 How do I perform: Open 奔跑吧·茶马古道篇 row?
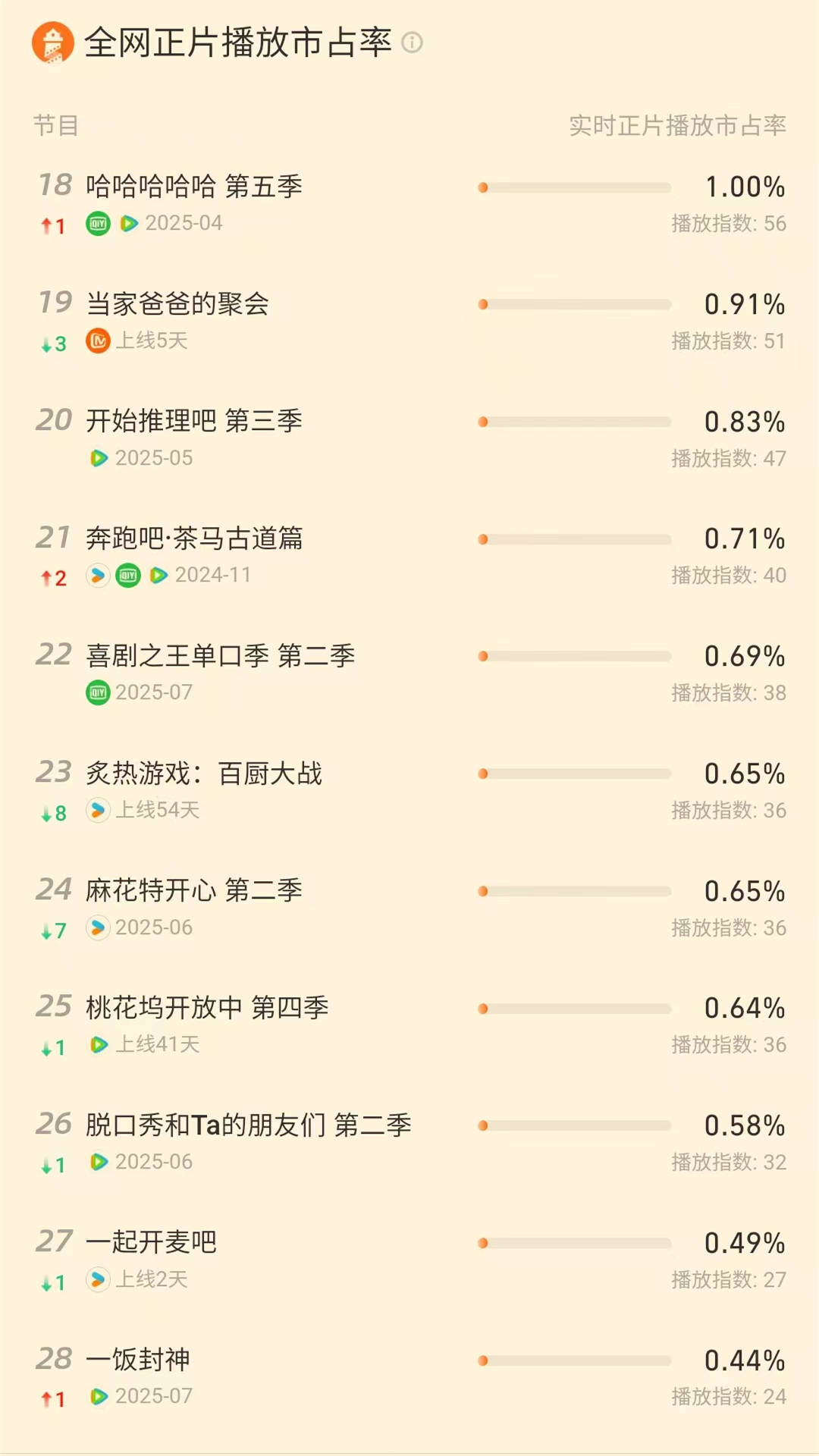pos(194,538)
